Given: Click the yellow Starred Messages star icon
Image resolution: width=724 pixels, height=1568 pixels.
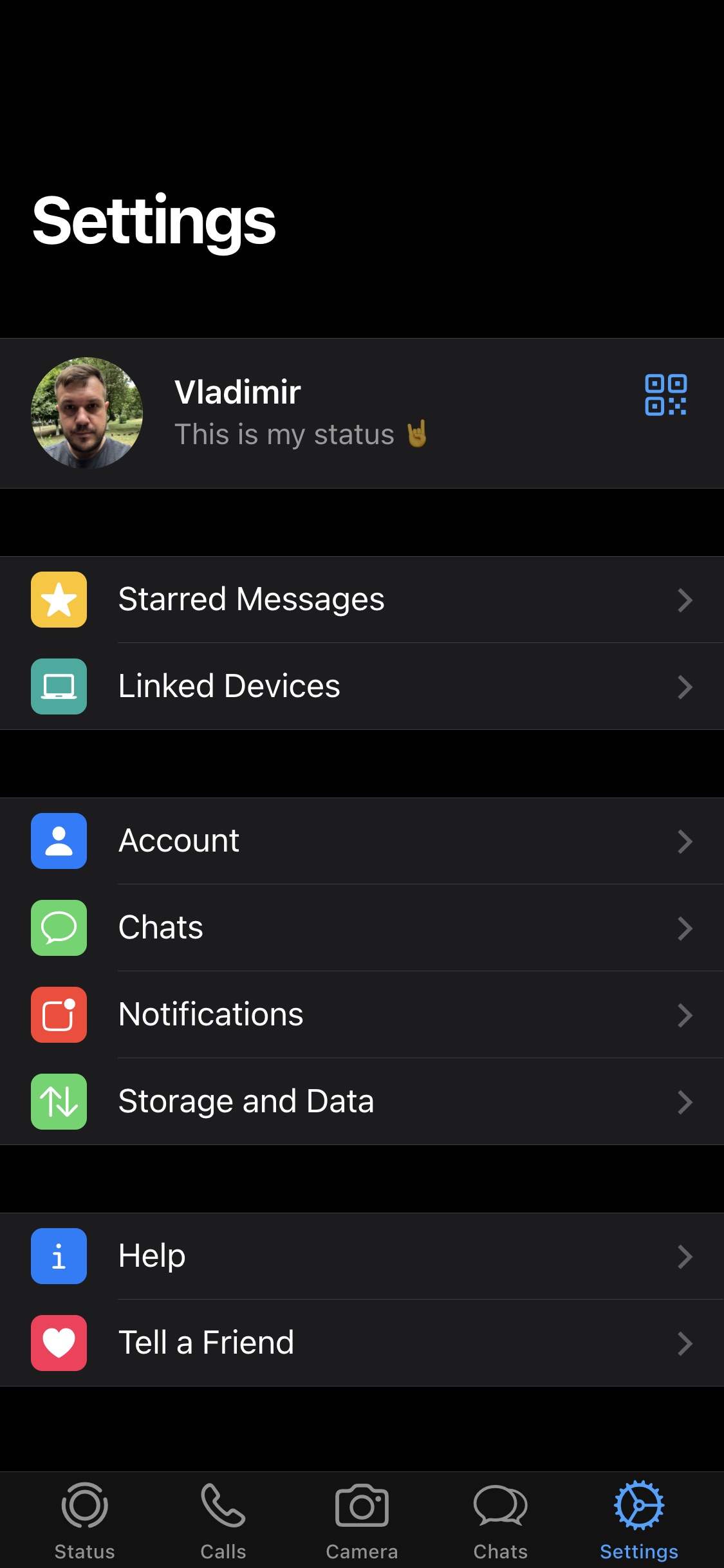Looking at the screenshot, I should [59, 600].
